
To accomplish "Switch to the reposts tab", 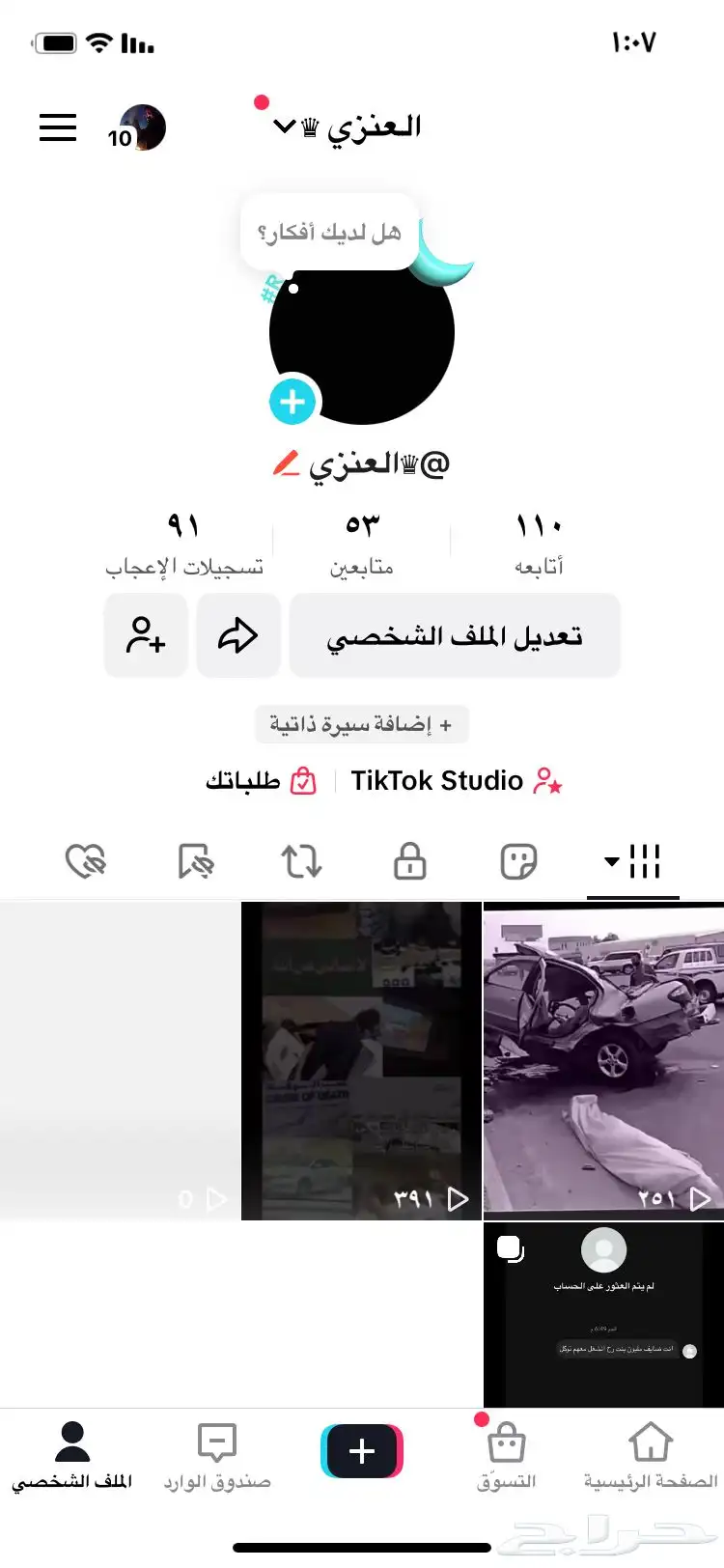I will pos(301,860).
